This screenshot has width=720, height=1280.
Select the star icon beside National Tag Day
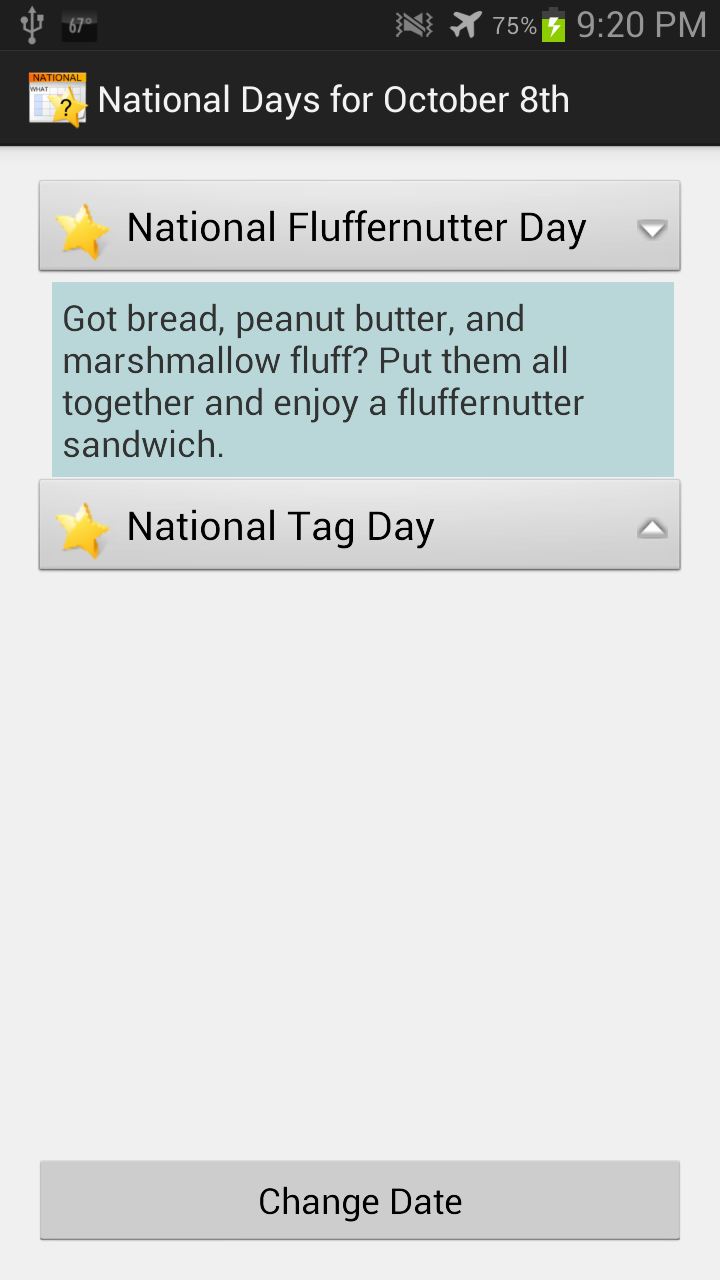[85, 524]
